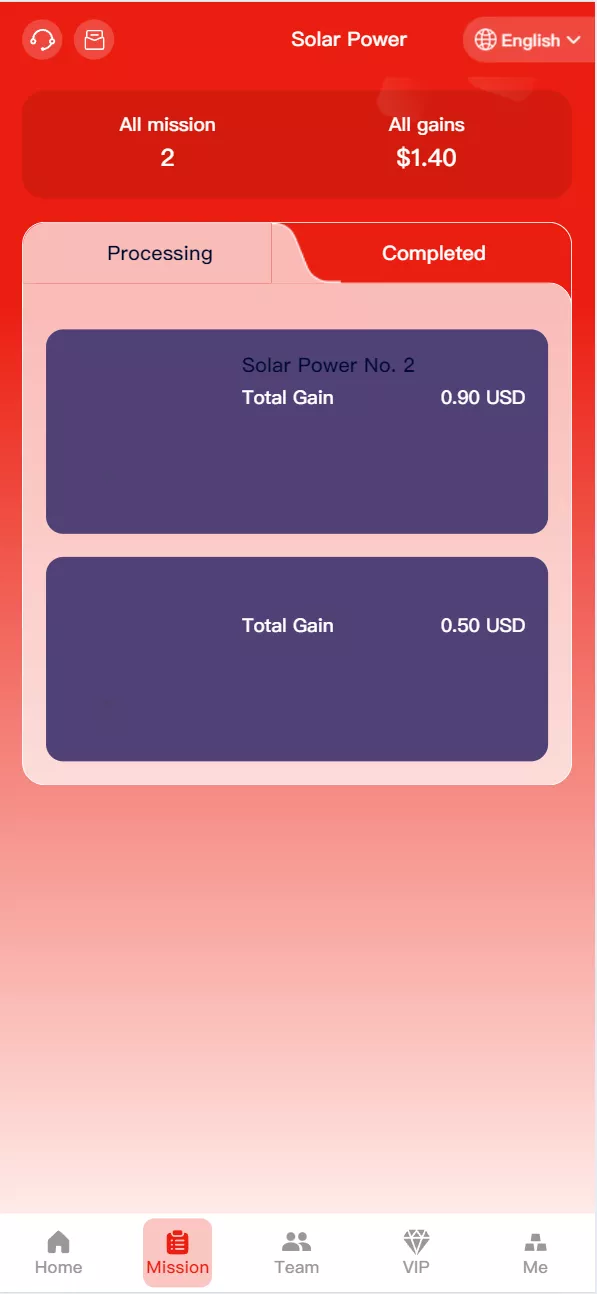
Task: Select the Completed tab
Action: coord(434,253)
